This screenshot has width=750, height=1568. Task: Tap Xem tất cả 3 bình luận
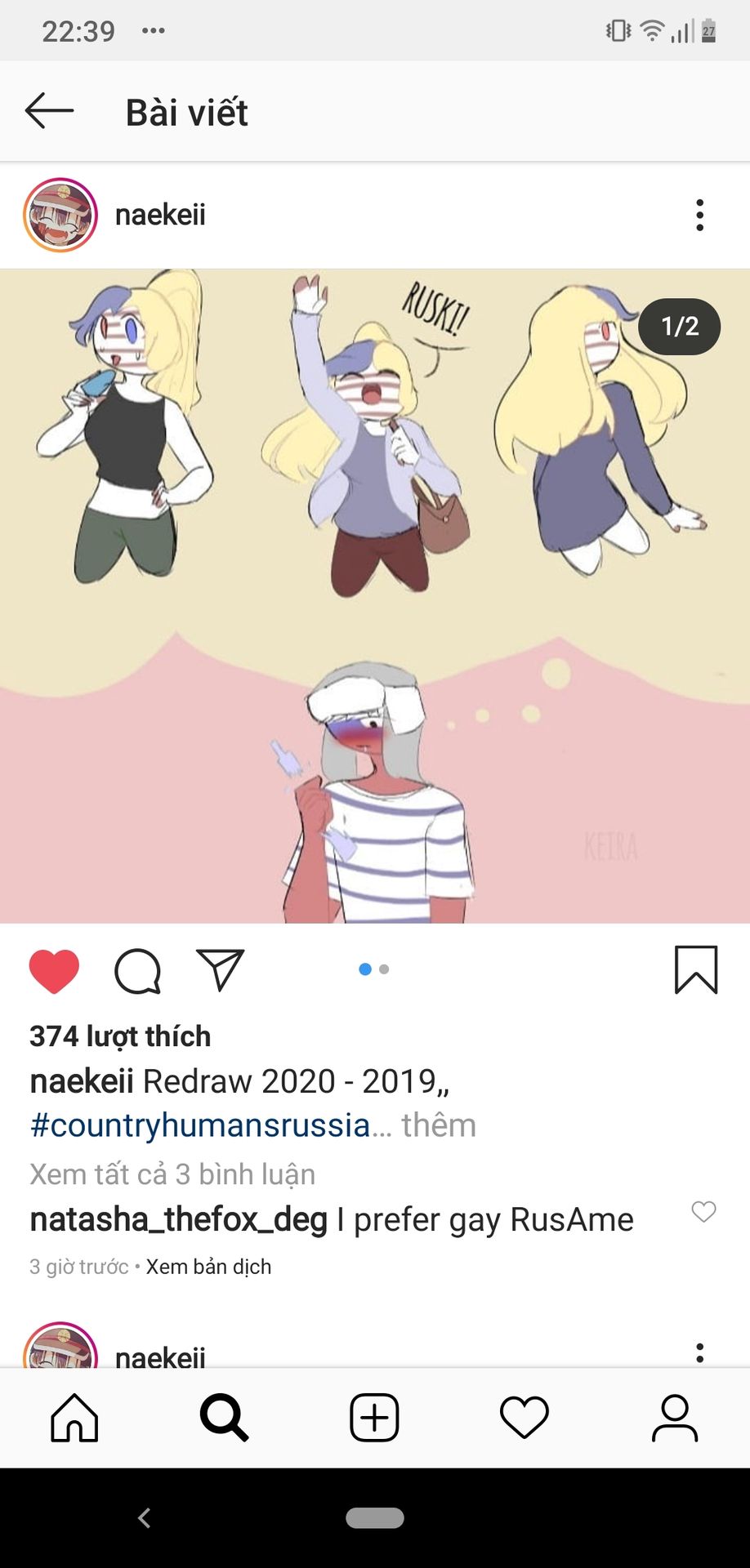172,1174
